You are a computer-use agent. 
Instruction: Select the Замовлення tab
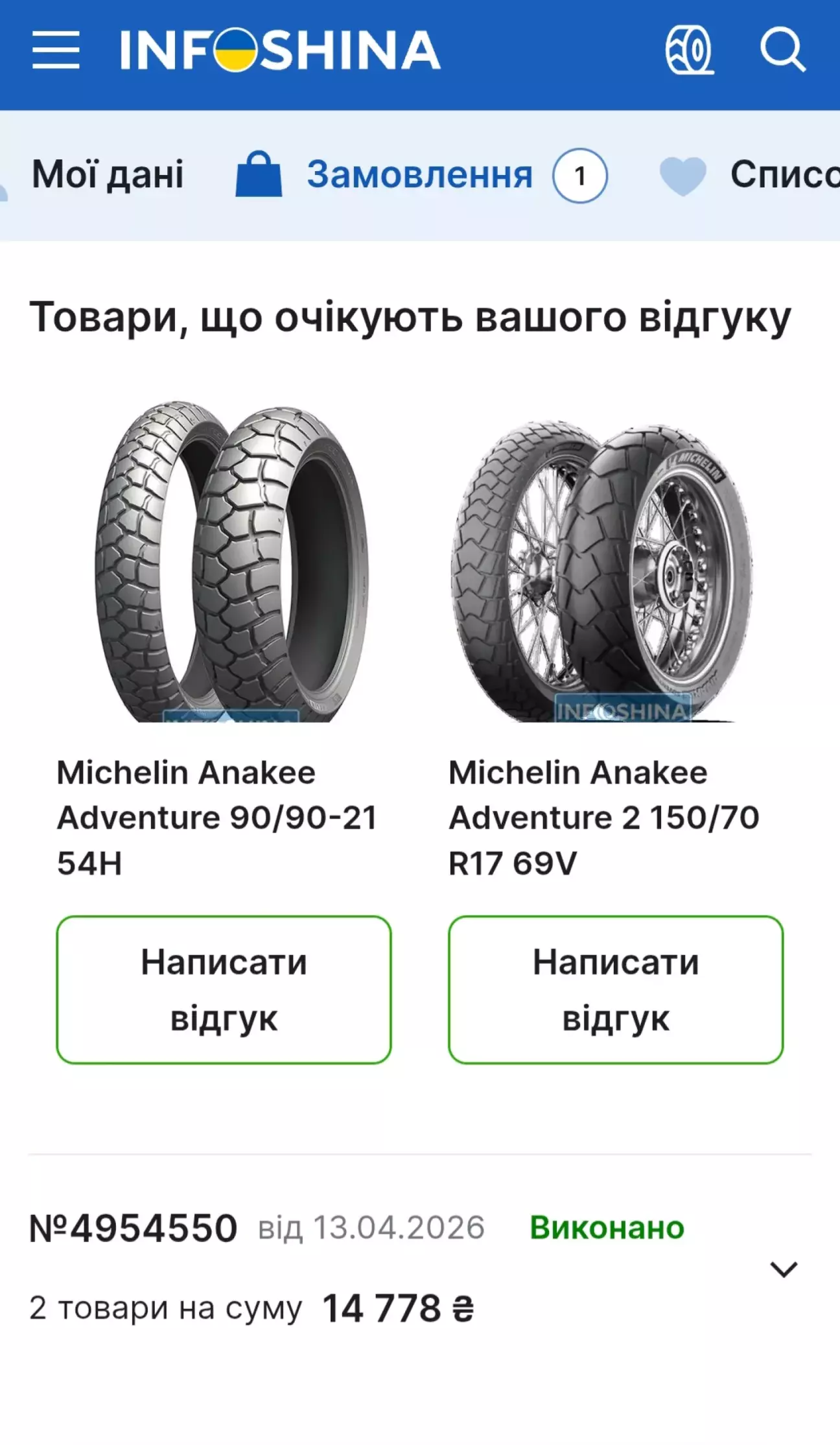click(x=420, y=175)
